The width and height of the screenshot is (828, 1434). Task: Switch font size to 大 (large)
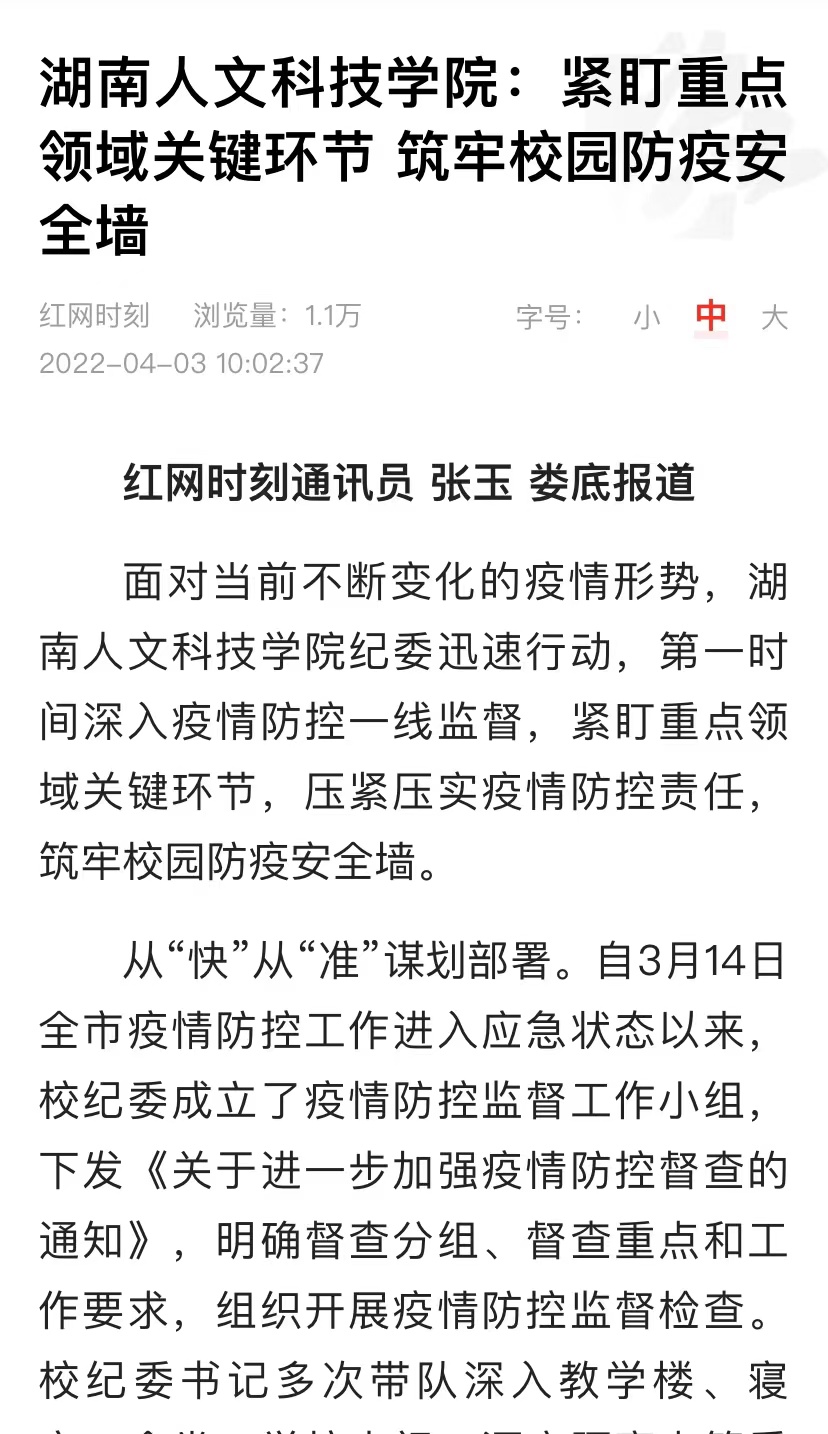point(774,318)
